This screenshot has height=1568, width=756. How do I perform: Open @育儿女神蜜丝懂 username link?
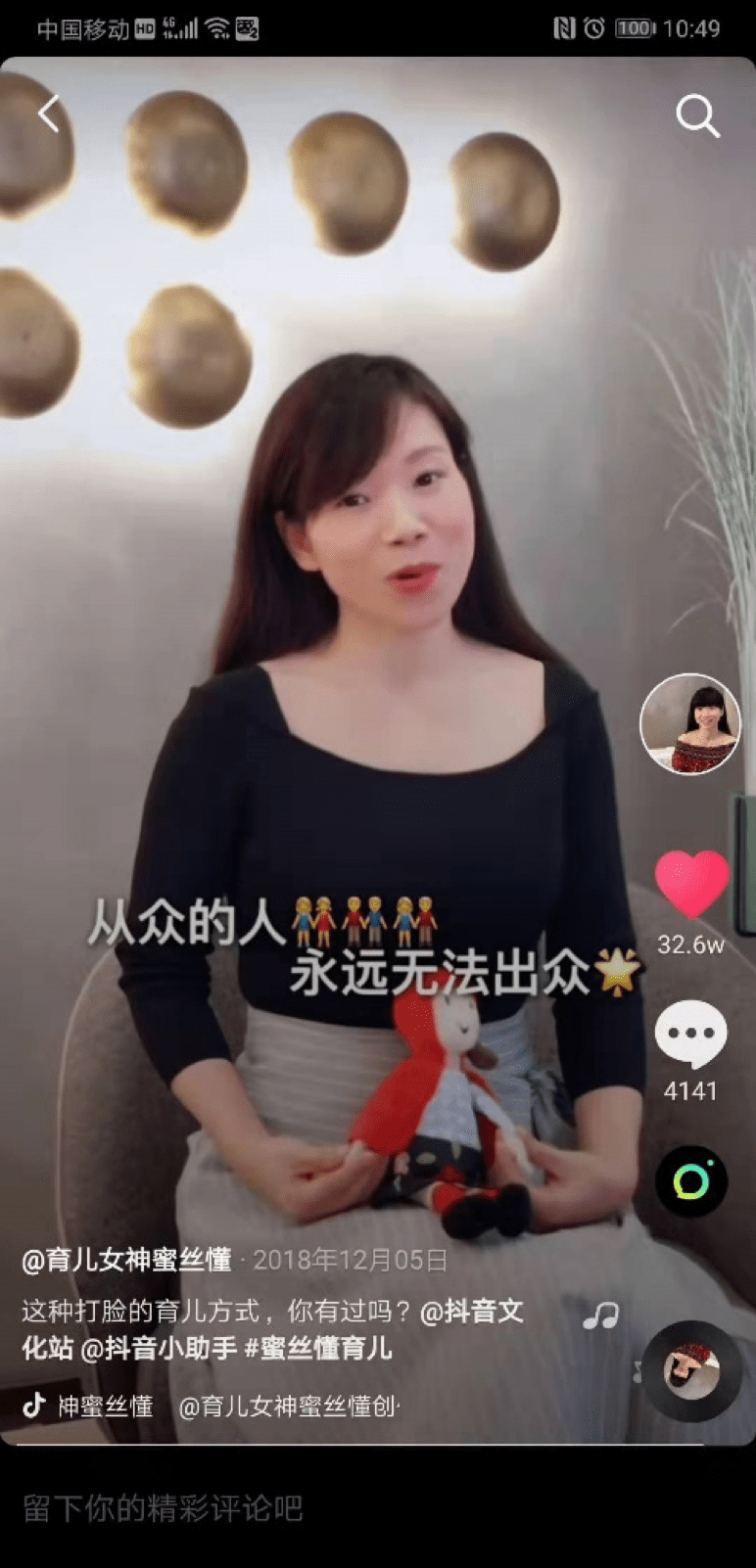click(x=127, y=1260)
